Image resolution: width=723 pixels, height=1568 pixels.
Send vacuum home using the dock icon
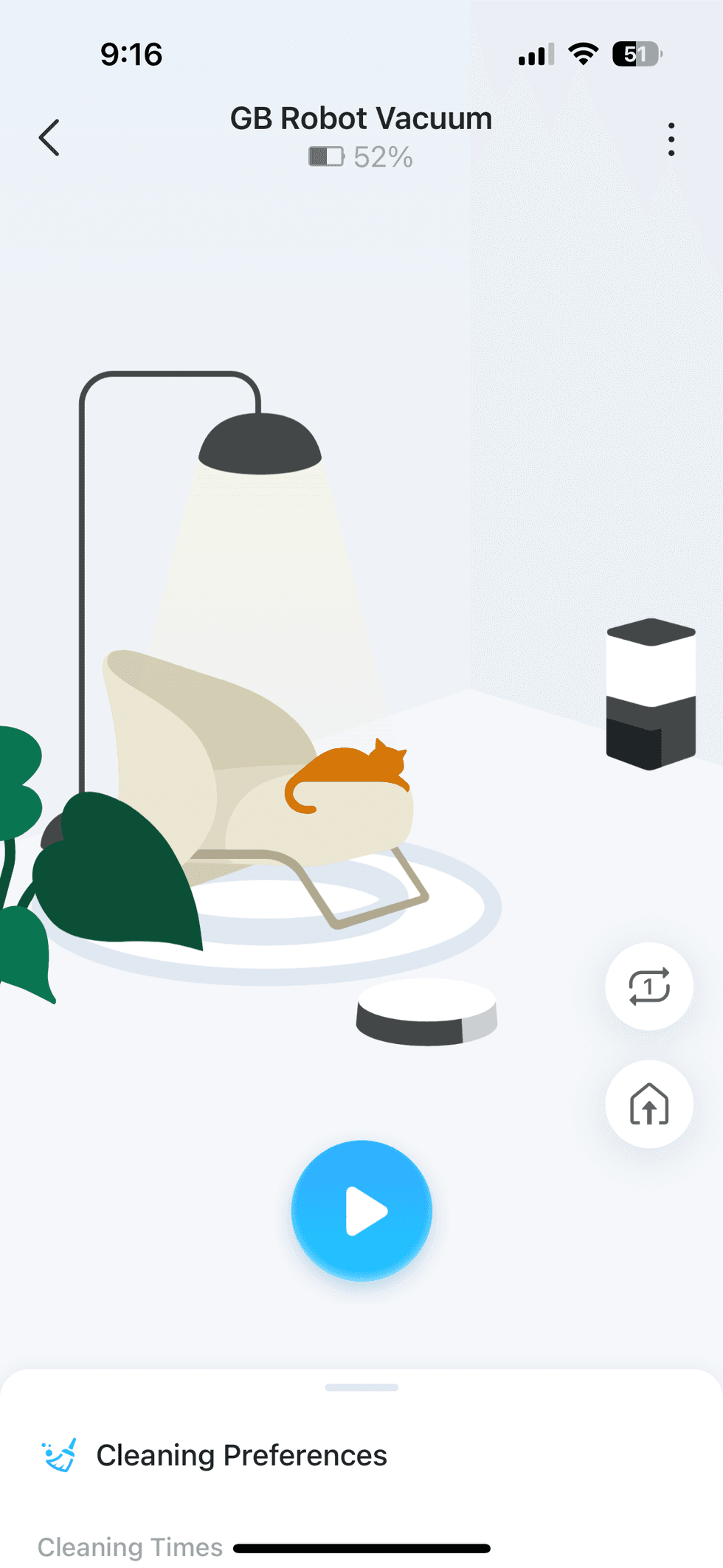pyautogui.click(x=648, y=1105)
